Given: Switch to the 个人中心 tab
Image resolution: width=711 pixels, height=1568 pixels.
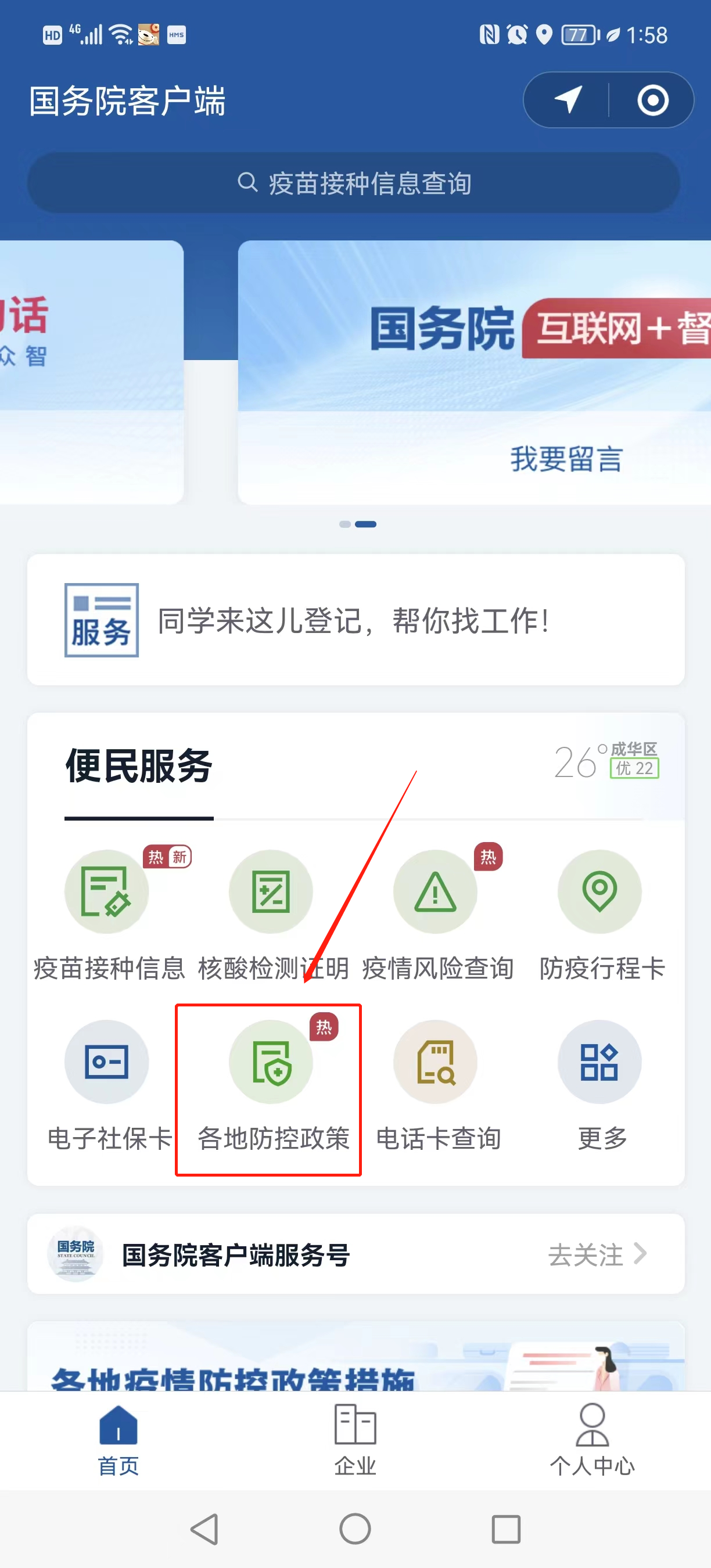Looking at the screenshot, I should tap(592, 1440).
